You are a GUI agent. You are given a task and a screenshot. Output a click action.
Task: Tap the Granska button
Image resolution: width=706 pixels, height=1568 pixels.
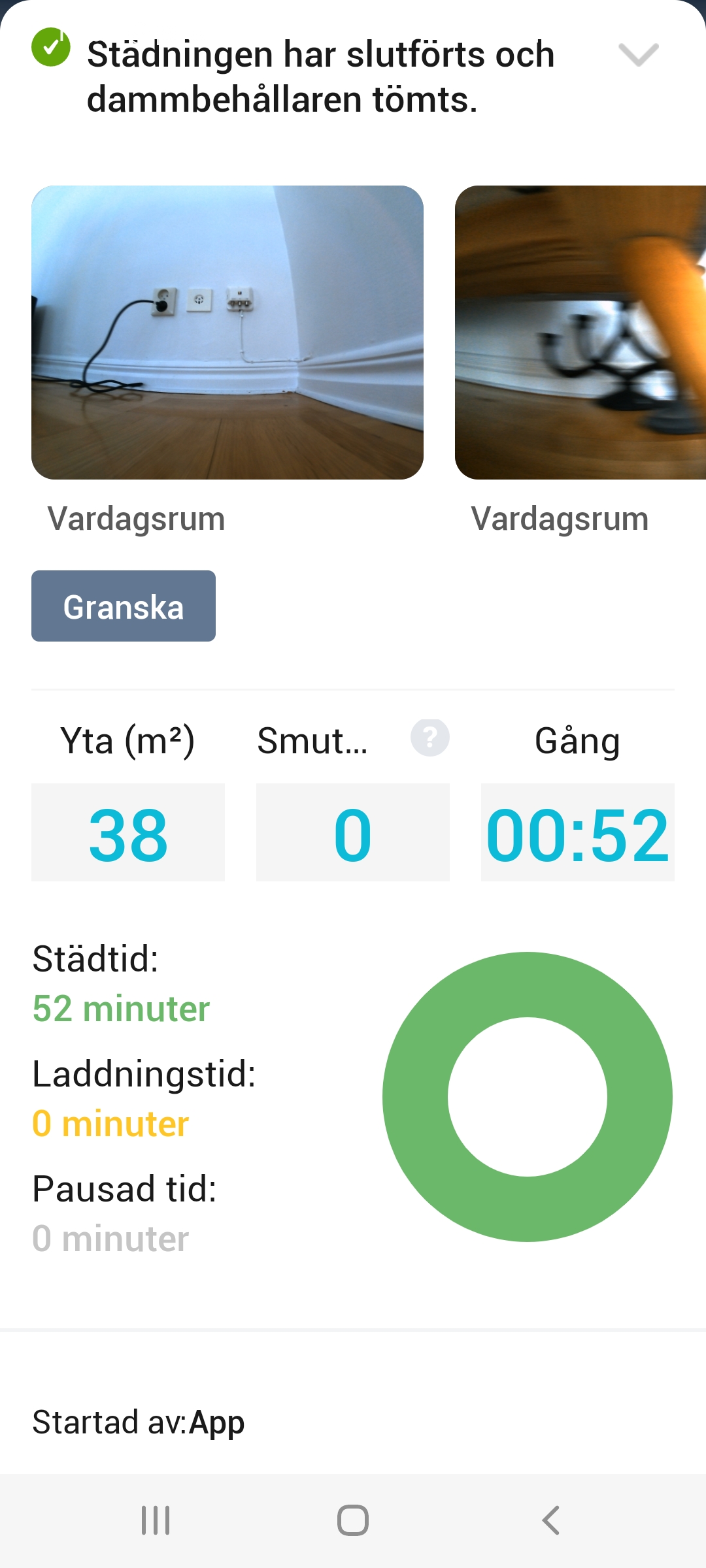tap(124, 606)
